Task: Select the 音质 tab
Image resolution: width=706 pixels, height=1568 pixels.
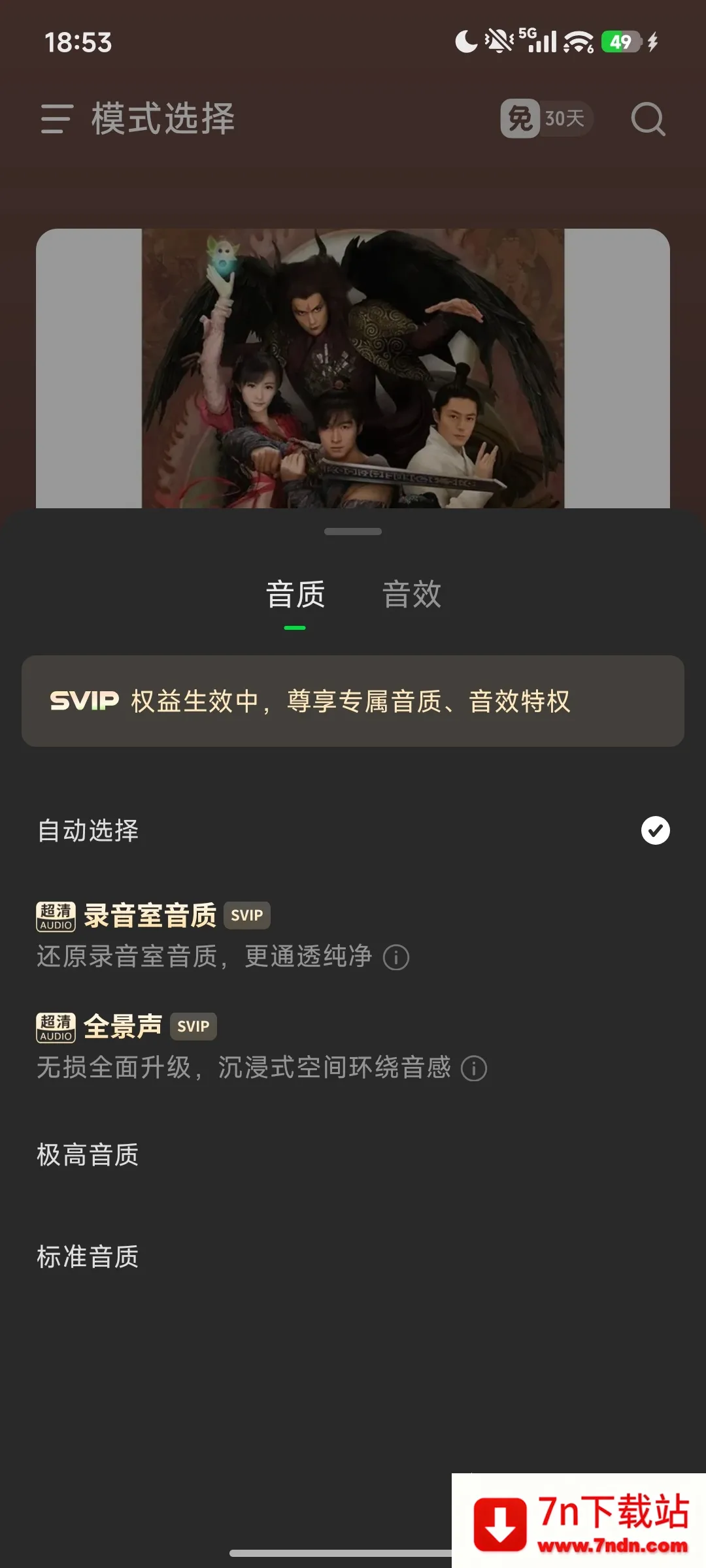Action: [x=295, y=595]
